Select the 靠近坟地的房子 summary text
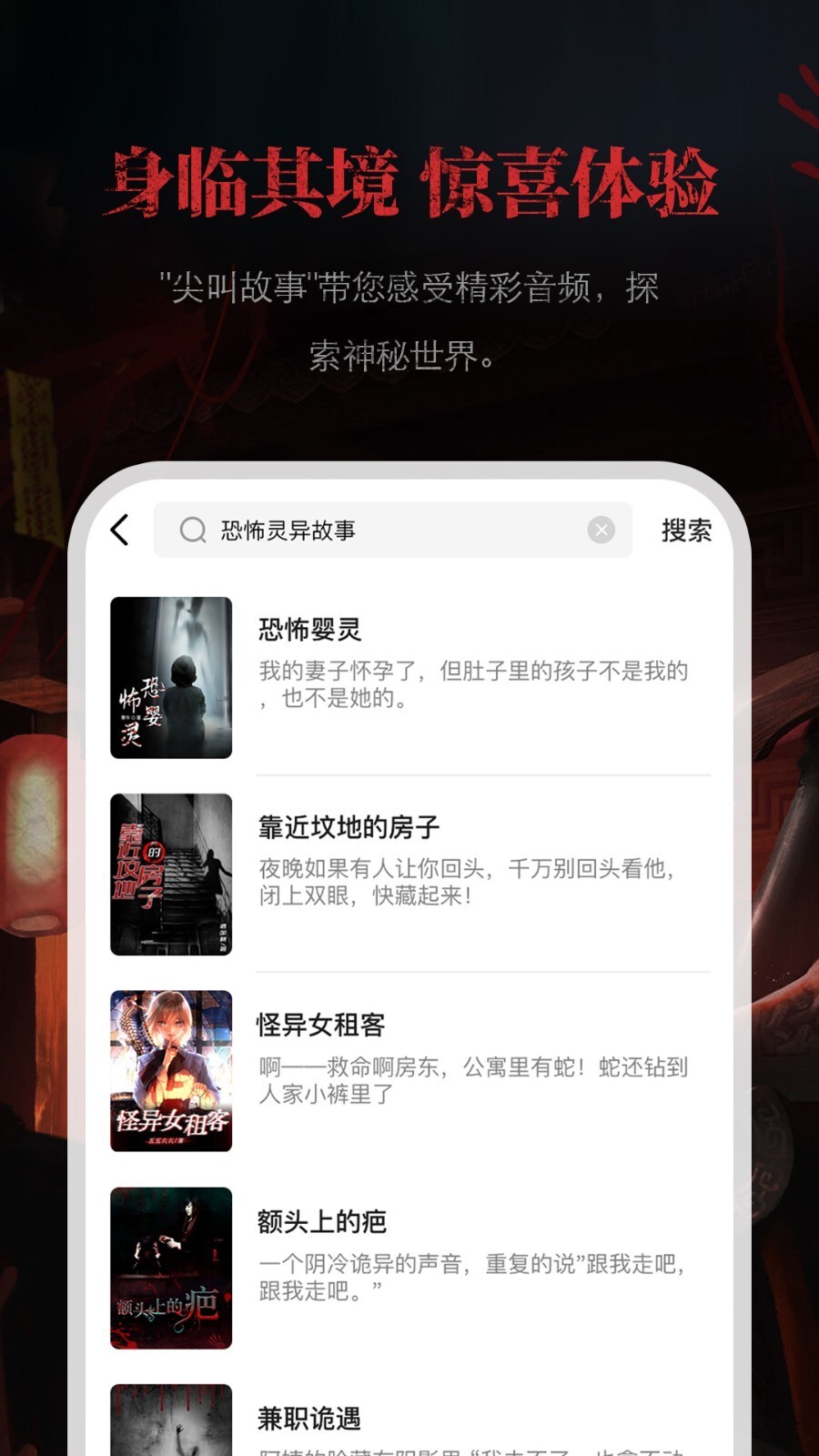This screenshot has width=819, height=1456. (464, 885)
